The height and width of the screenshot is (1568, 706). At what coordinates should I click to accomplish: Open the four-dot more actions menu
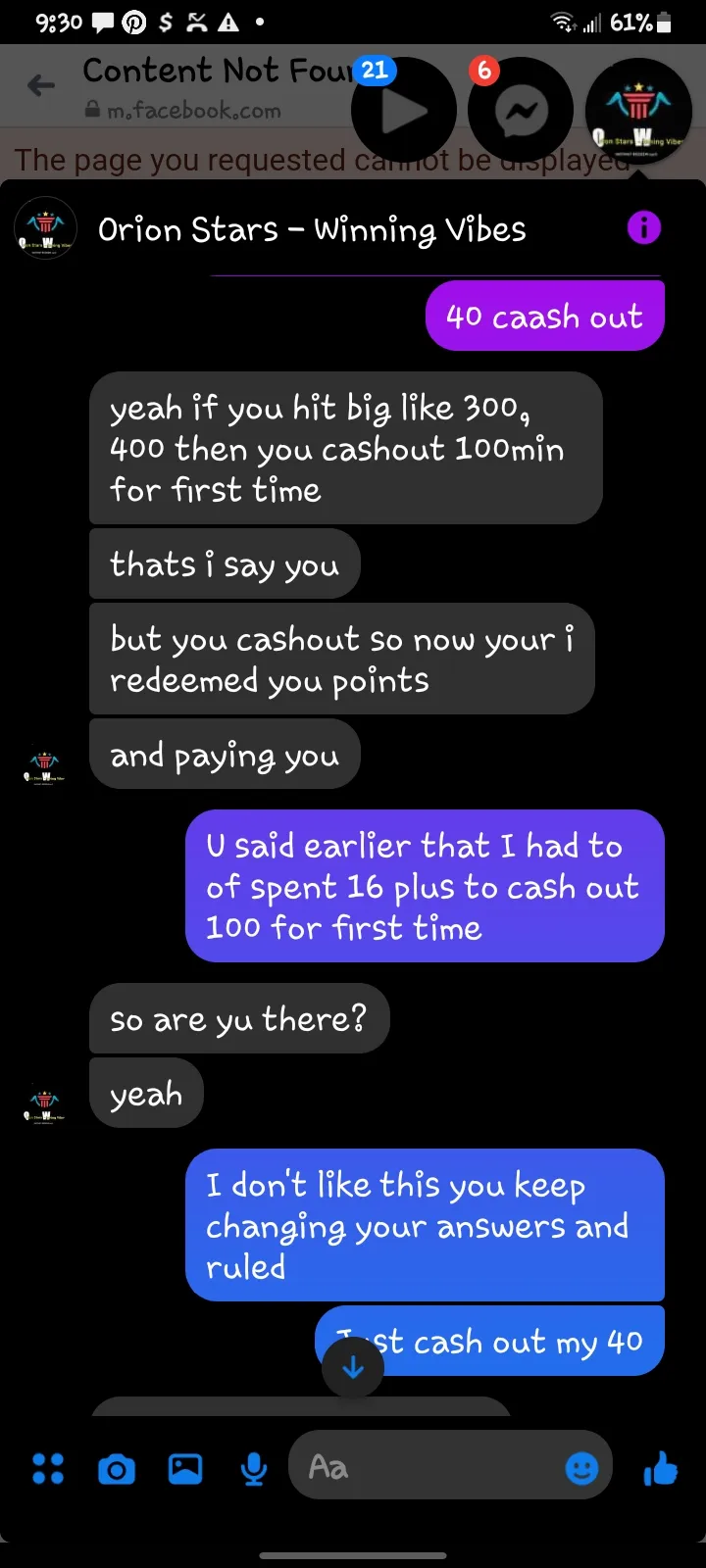48,1468
